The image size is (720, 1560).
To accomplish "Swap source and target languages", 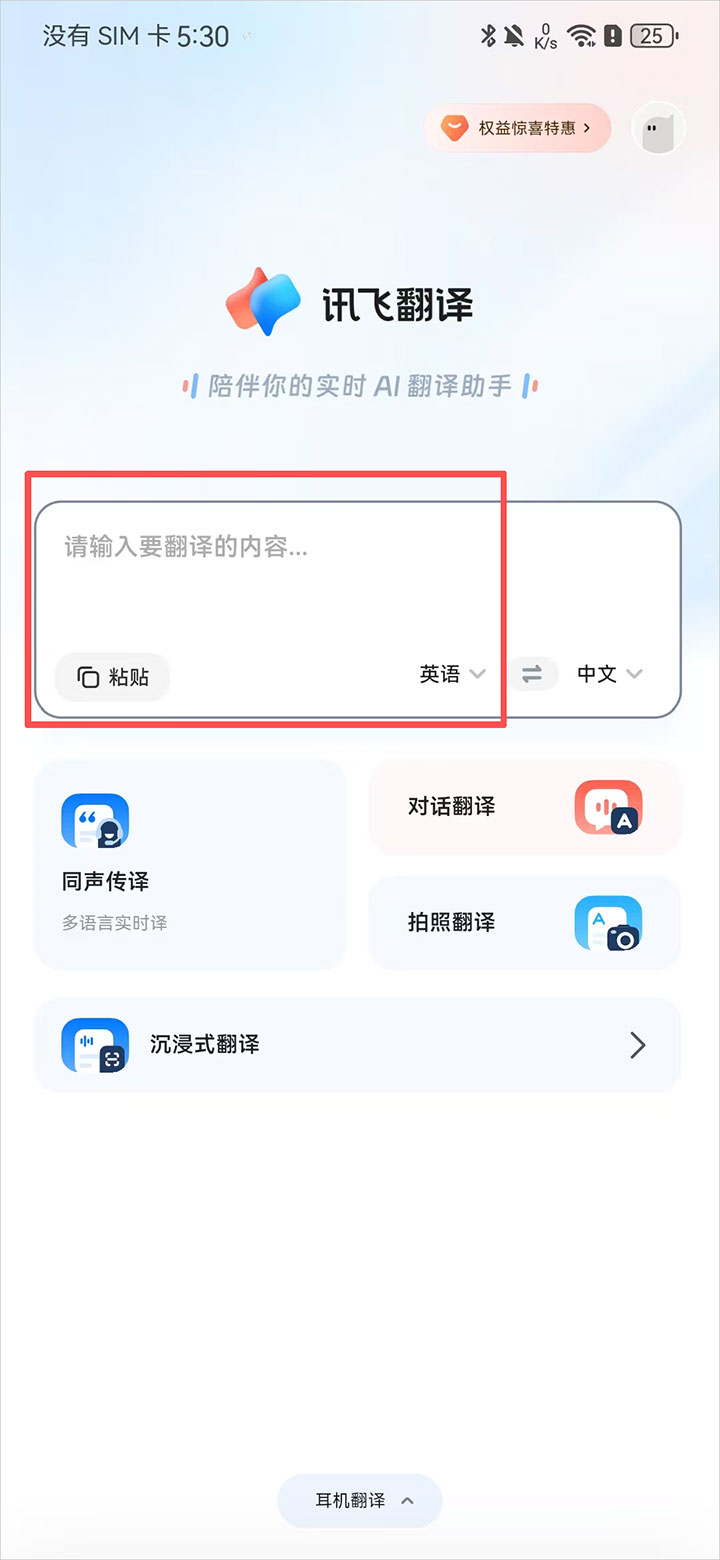I will tap(532, 674).
